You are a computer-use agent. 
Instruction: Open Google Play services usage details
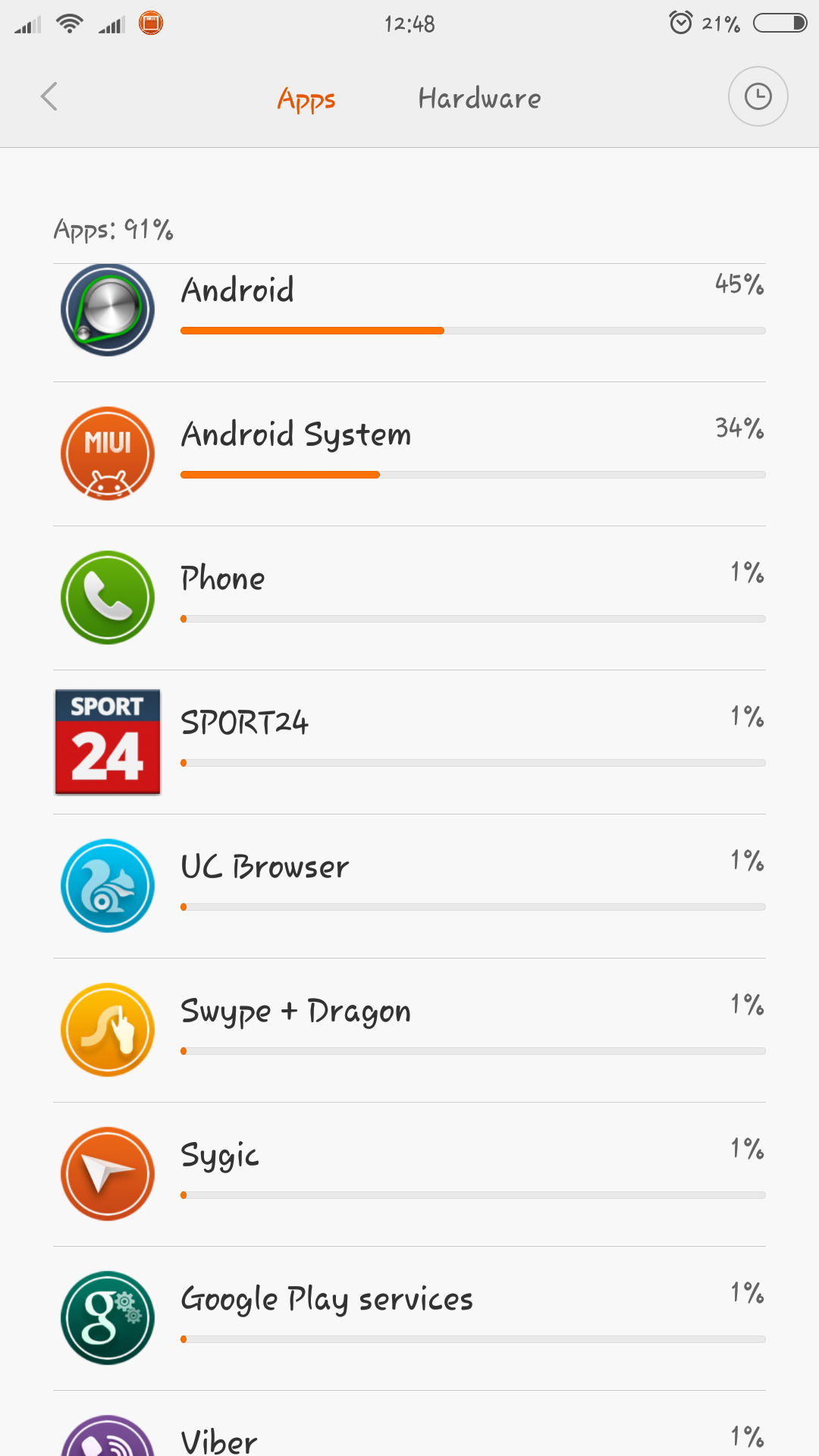point(409,1318)
